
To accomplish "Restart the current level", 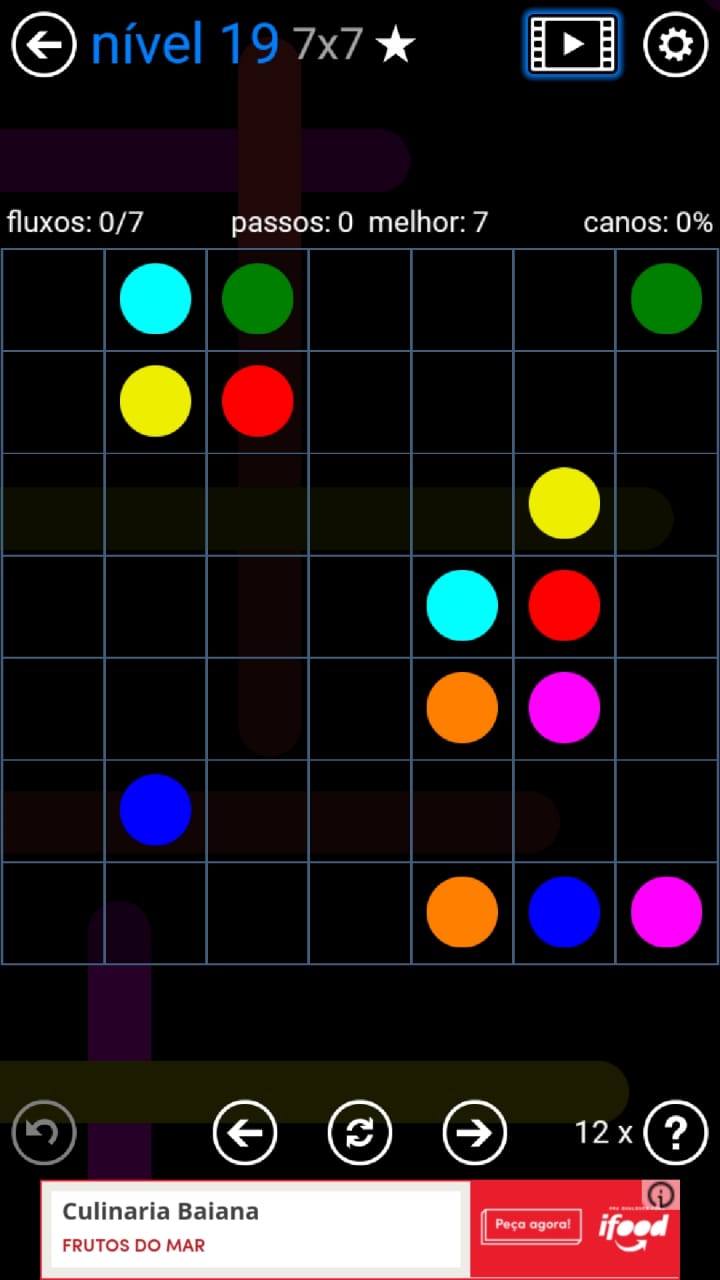I will 360,1132.
